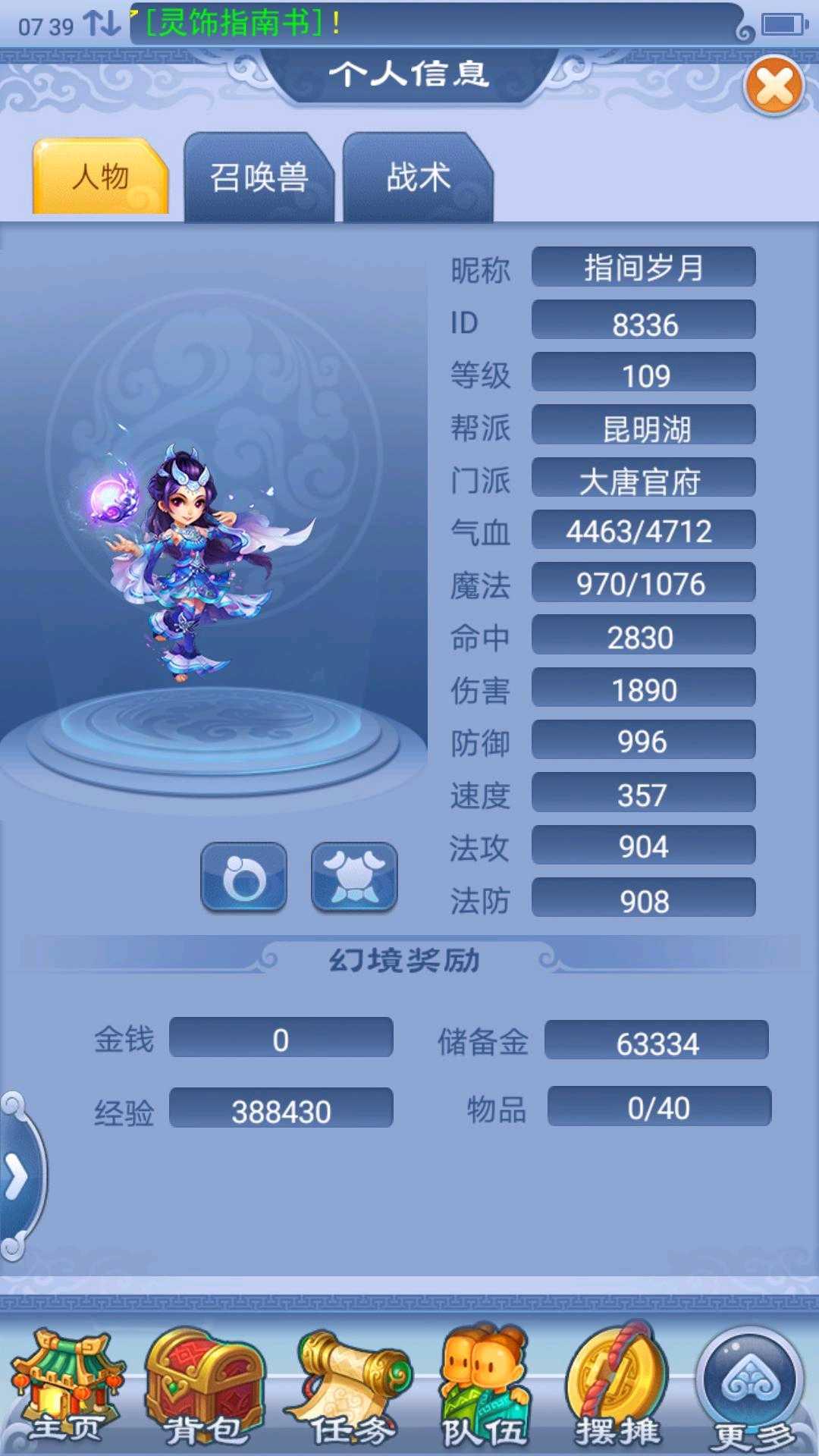Close the 个人信息 panel
Image resolution: width=819 pixels, height=1456 pixels.
pos(774,85)
